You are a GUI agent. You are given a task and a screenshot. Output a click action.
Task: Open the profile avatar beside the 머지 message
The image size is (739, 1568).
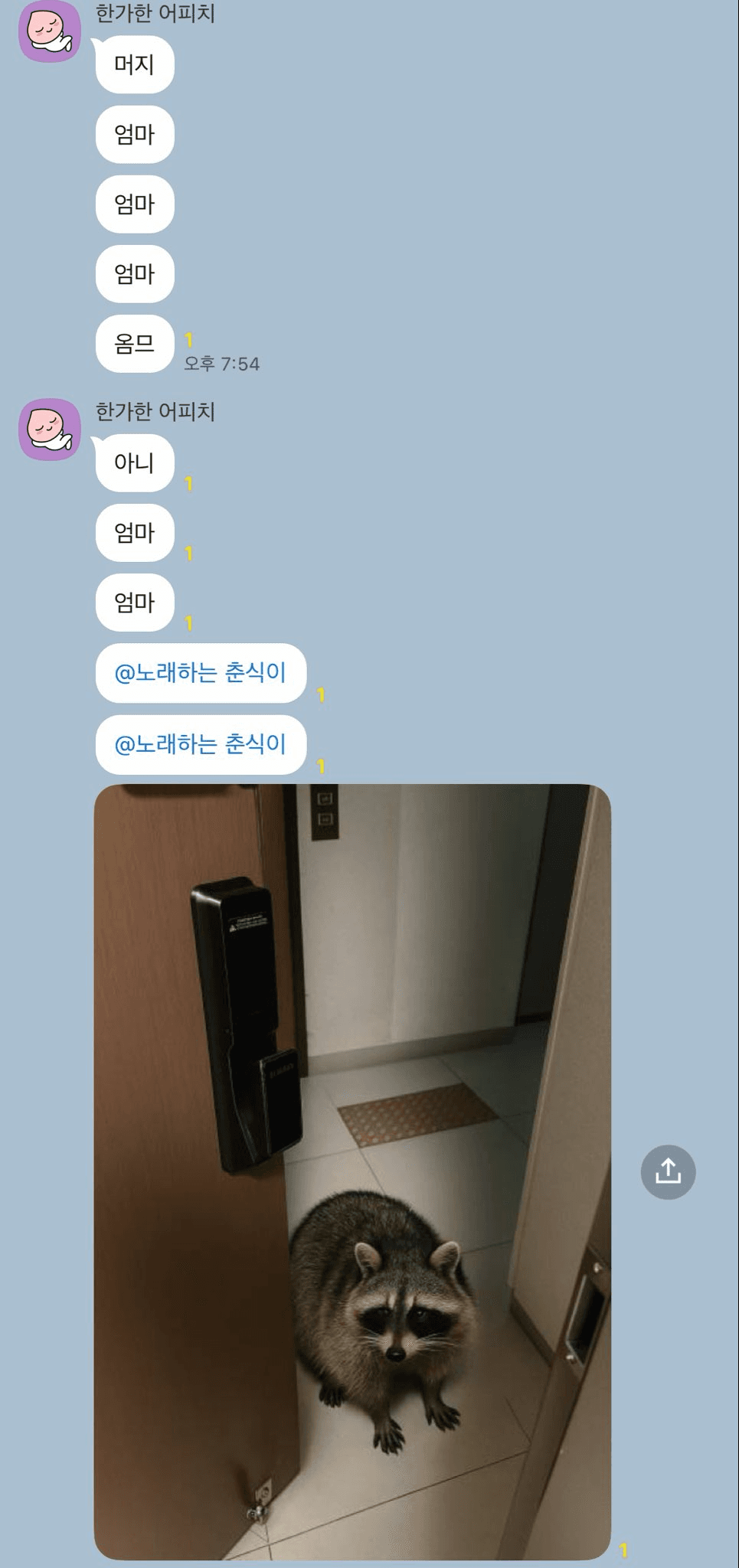point(50,31)
